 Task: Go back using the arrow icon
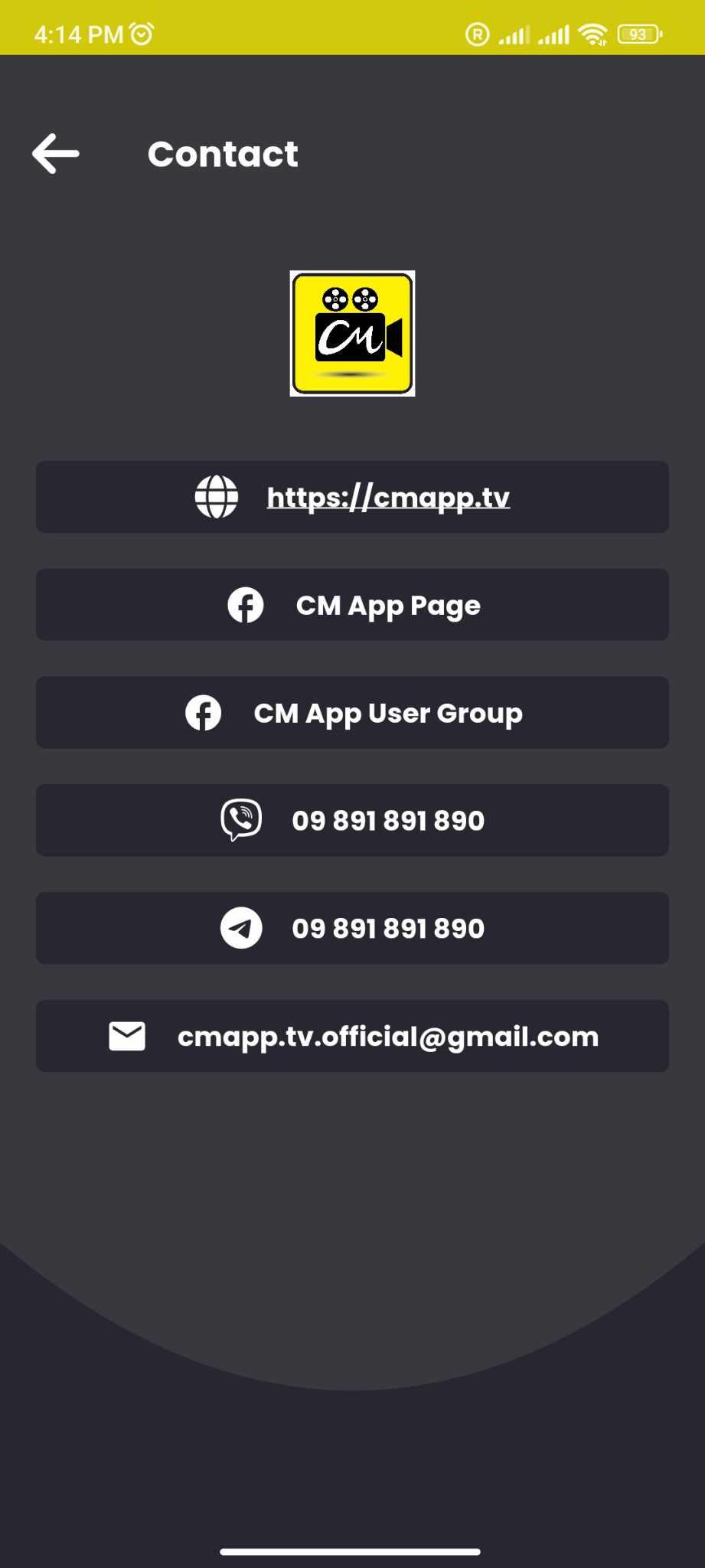56,154
